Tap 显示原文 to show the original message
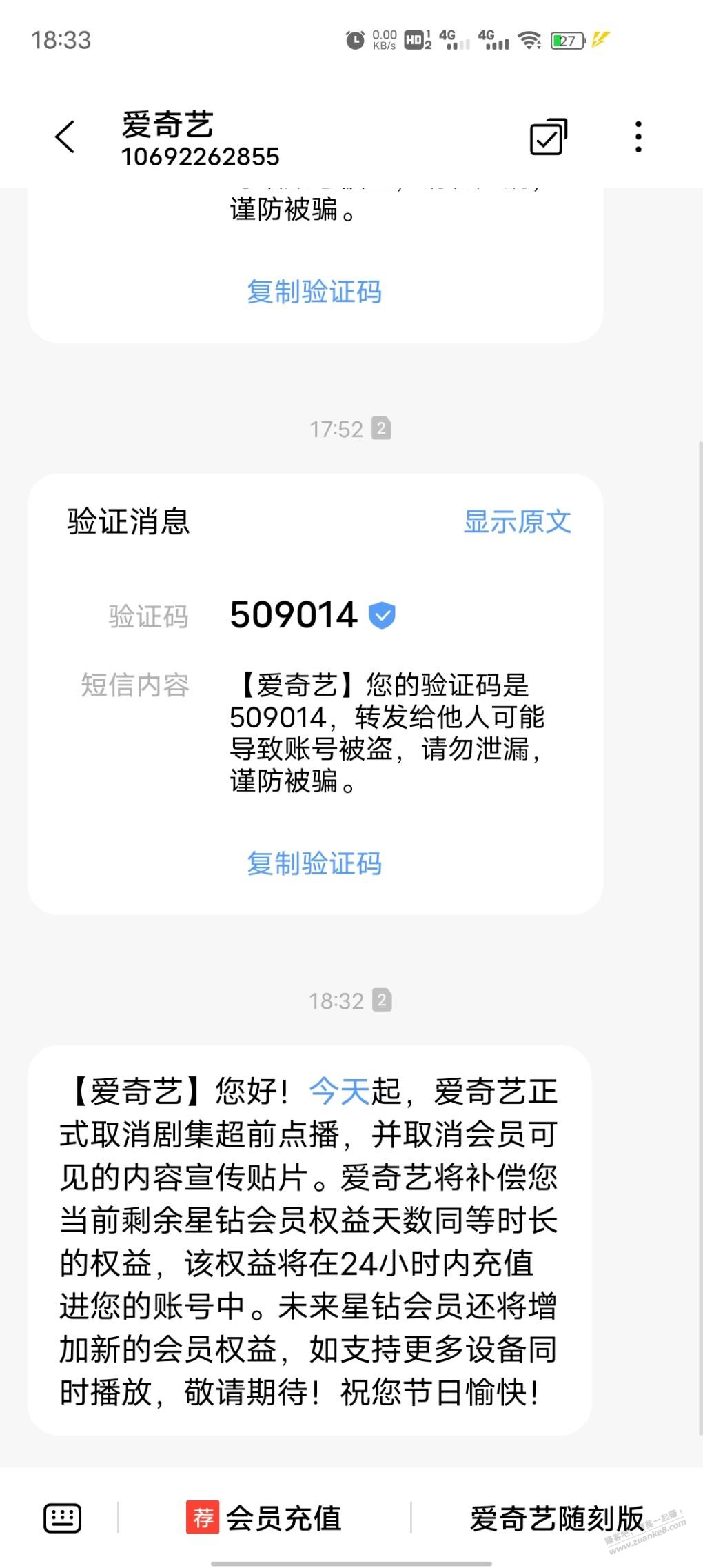 coord(517,522)
